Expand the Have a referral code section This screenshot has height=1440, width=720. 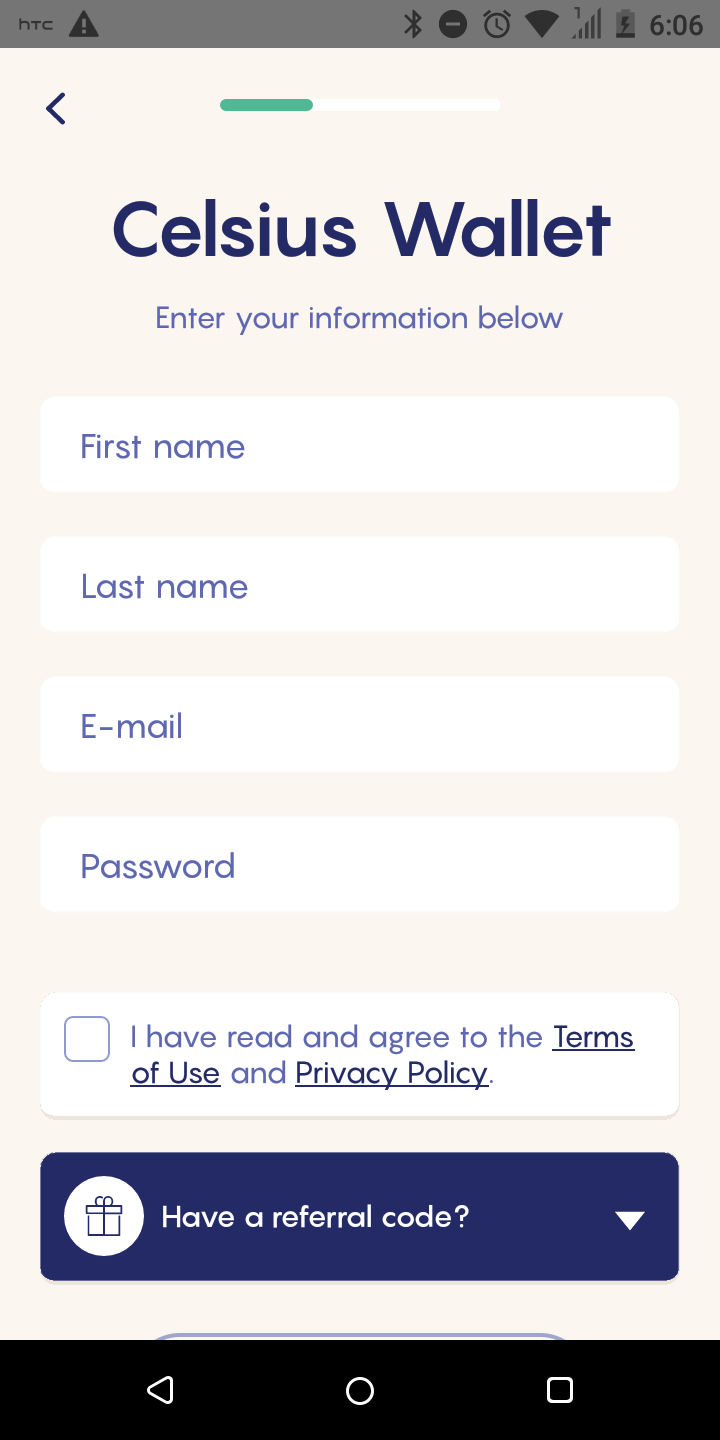pos(360,1217)
